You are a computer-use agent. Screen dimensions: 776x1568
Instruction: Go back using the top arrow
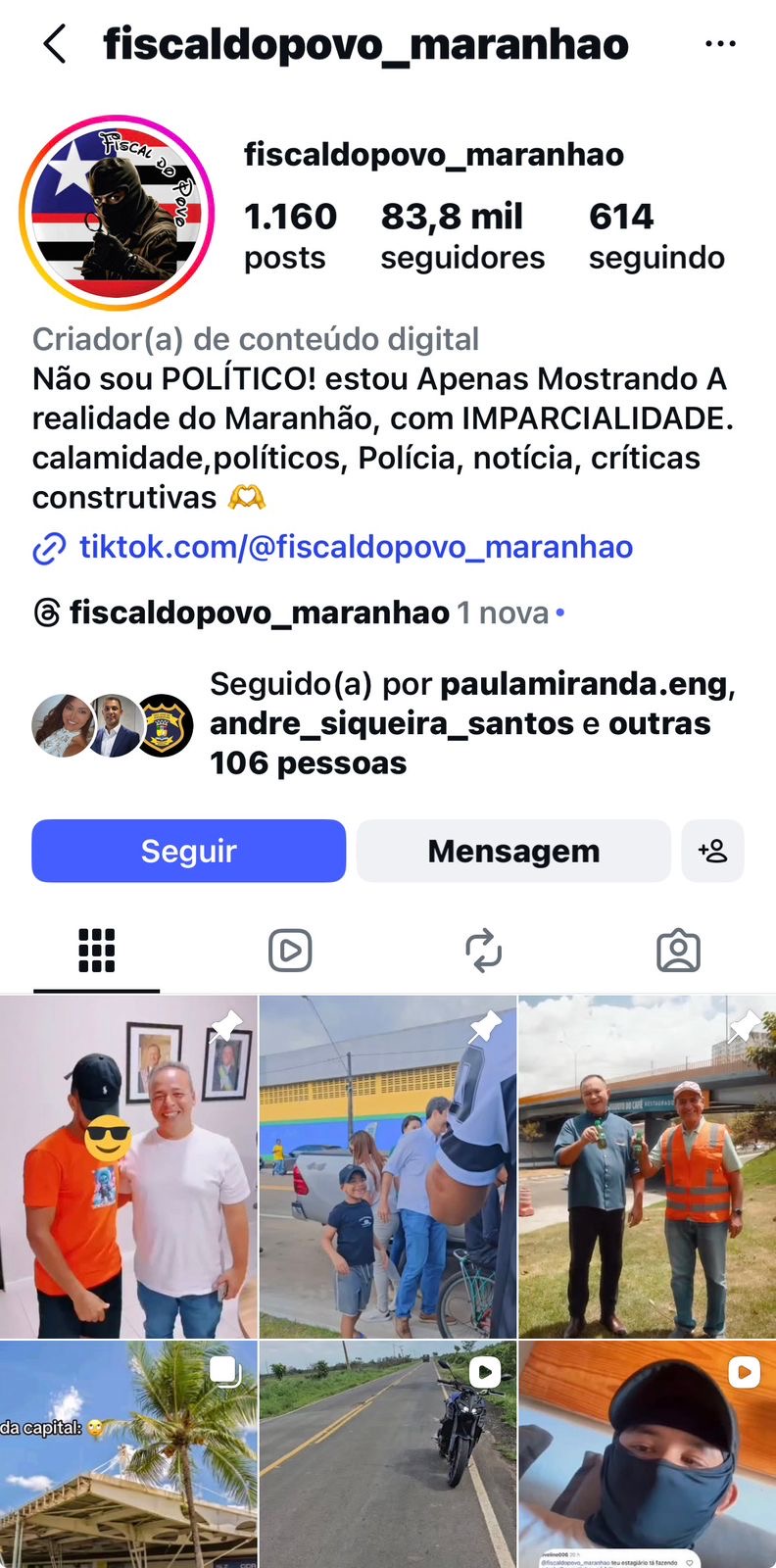(55, 45)
